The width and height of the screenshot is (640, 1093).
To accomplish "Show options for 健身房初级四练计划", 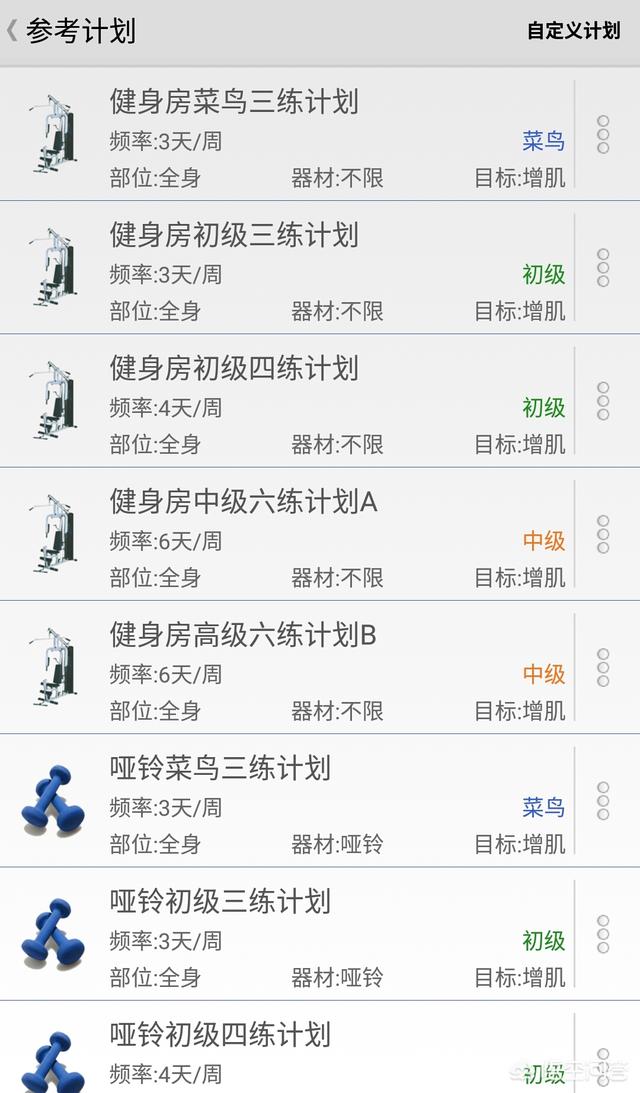I will tap(603, 401).
